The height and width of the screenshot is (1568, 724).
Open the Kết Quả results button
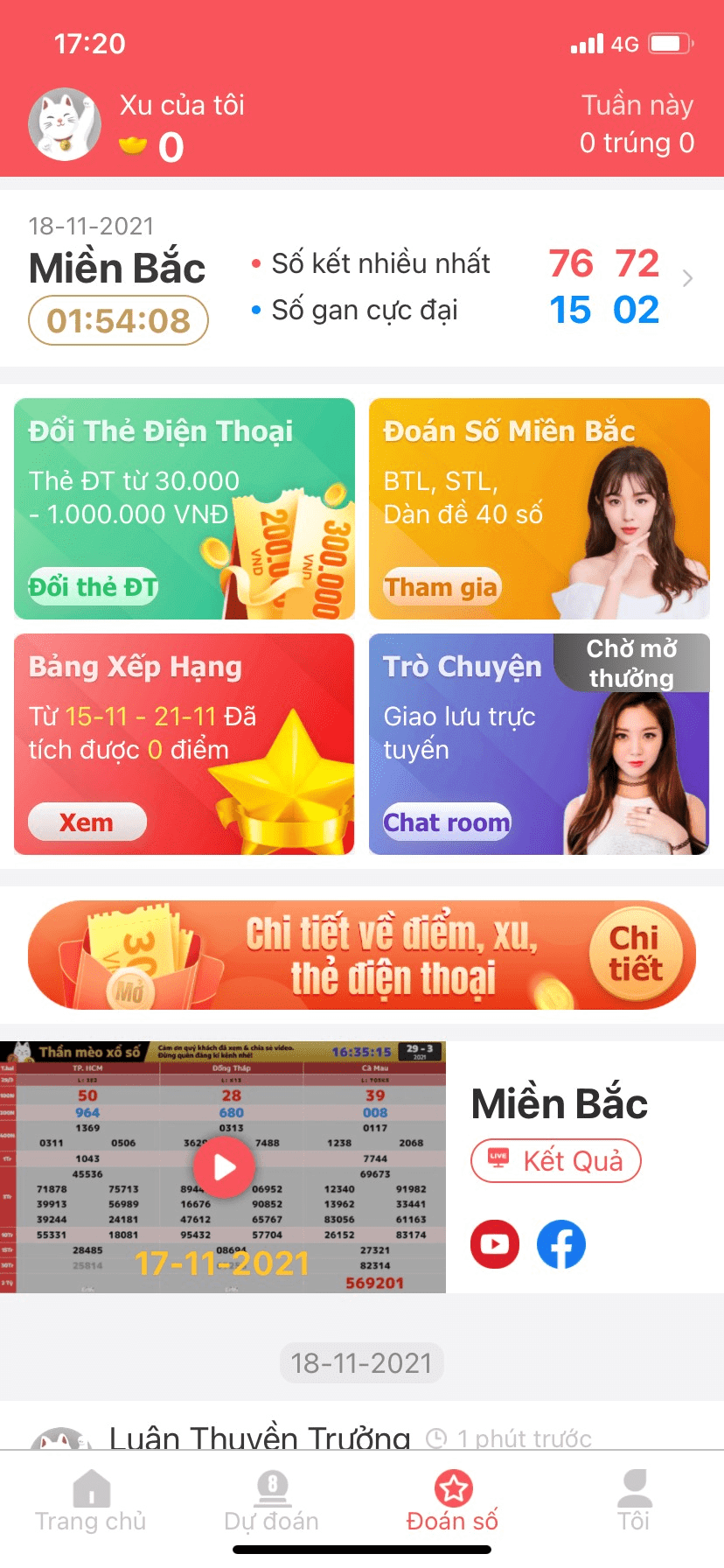(x=556, y=1161)
